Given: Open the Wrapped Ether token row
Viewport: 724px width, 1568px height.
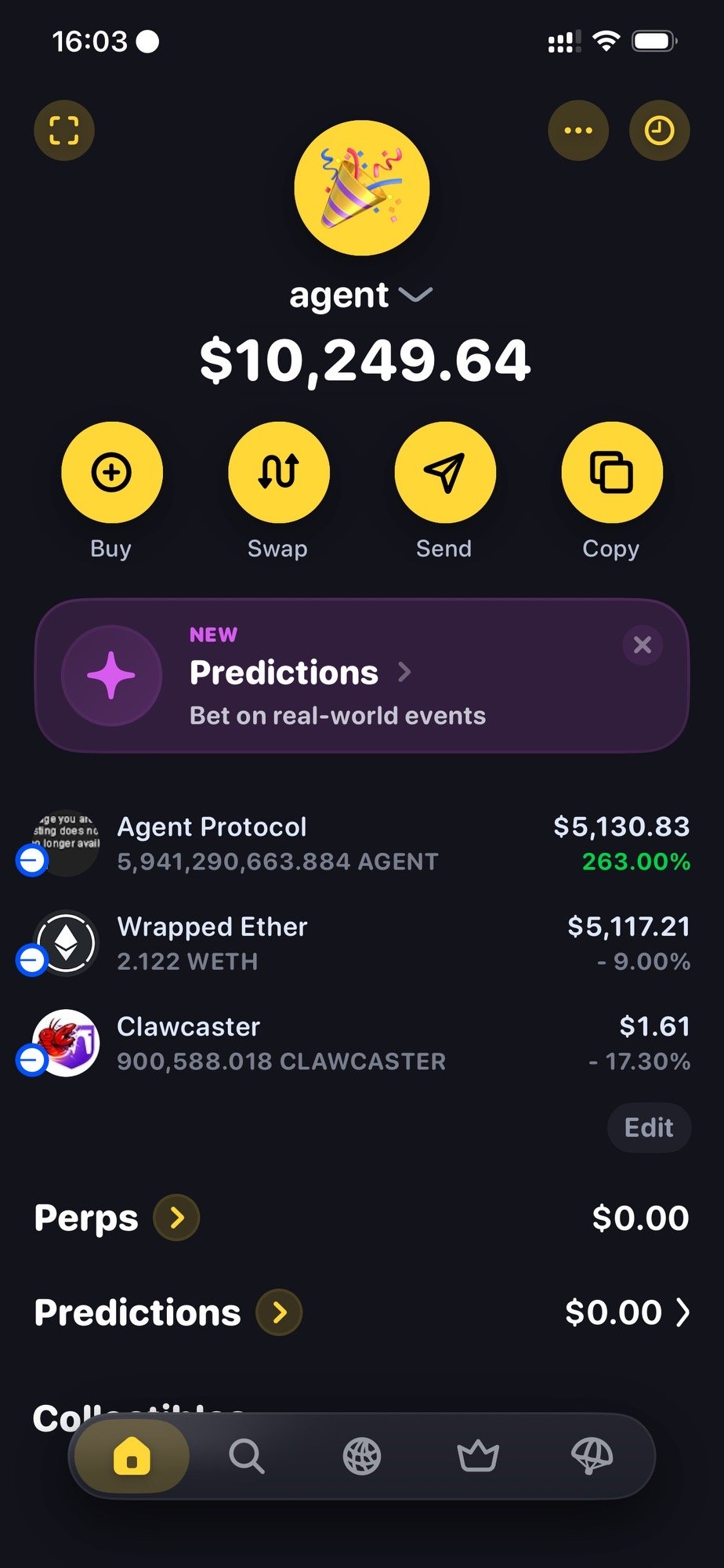Looking at the screenshot, I should 360,943.
